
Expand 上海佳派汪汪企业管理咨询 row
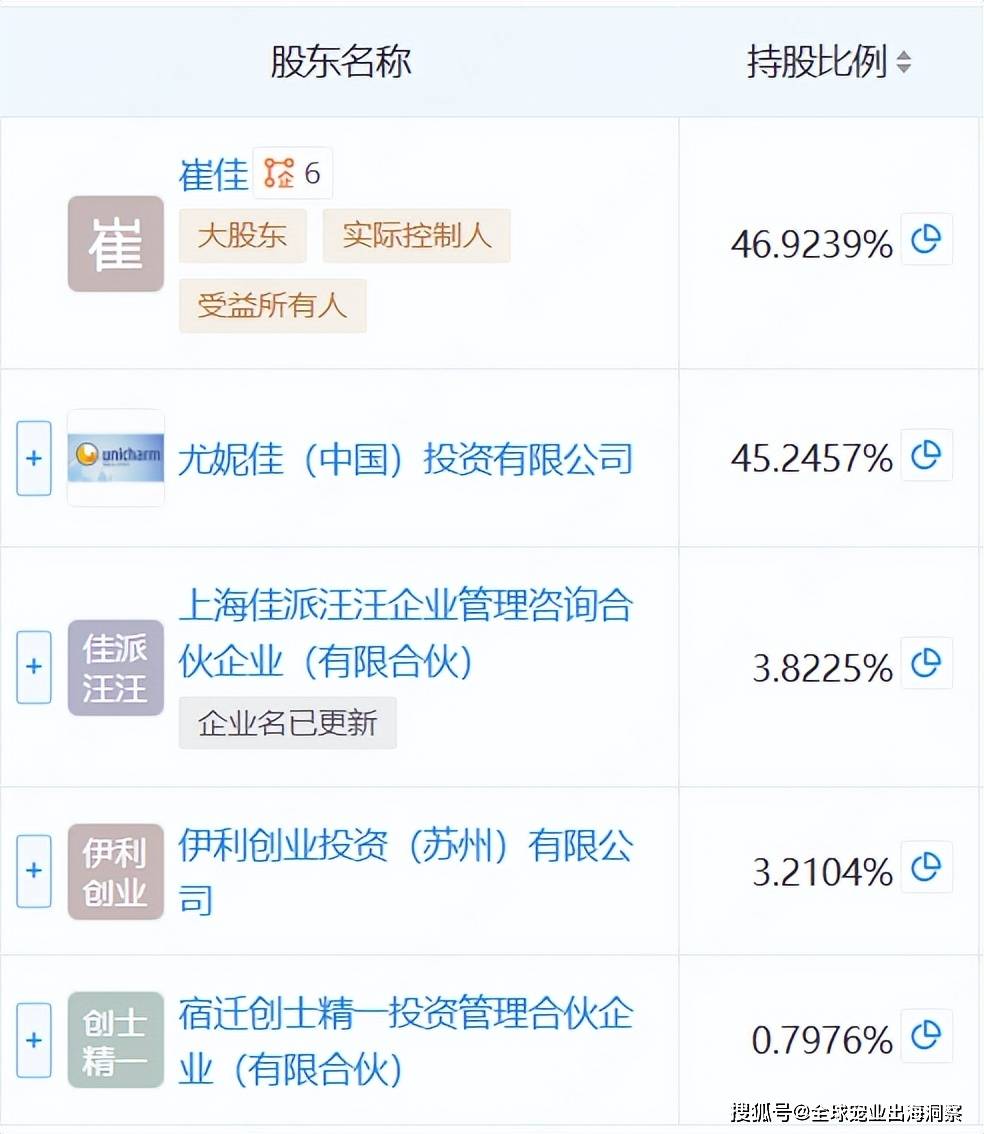34,666
